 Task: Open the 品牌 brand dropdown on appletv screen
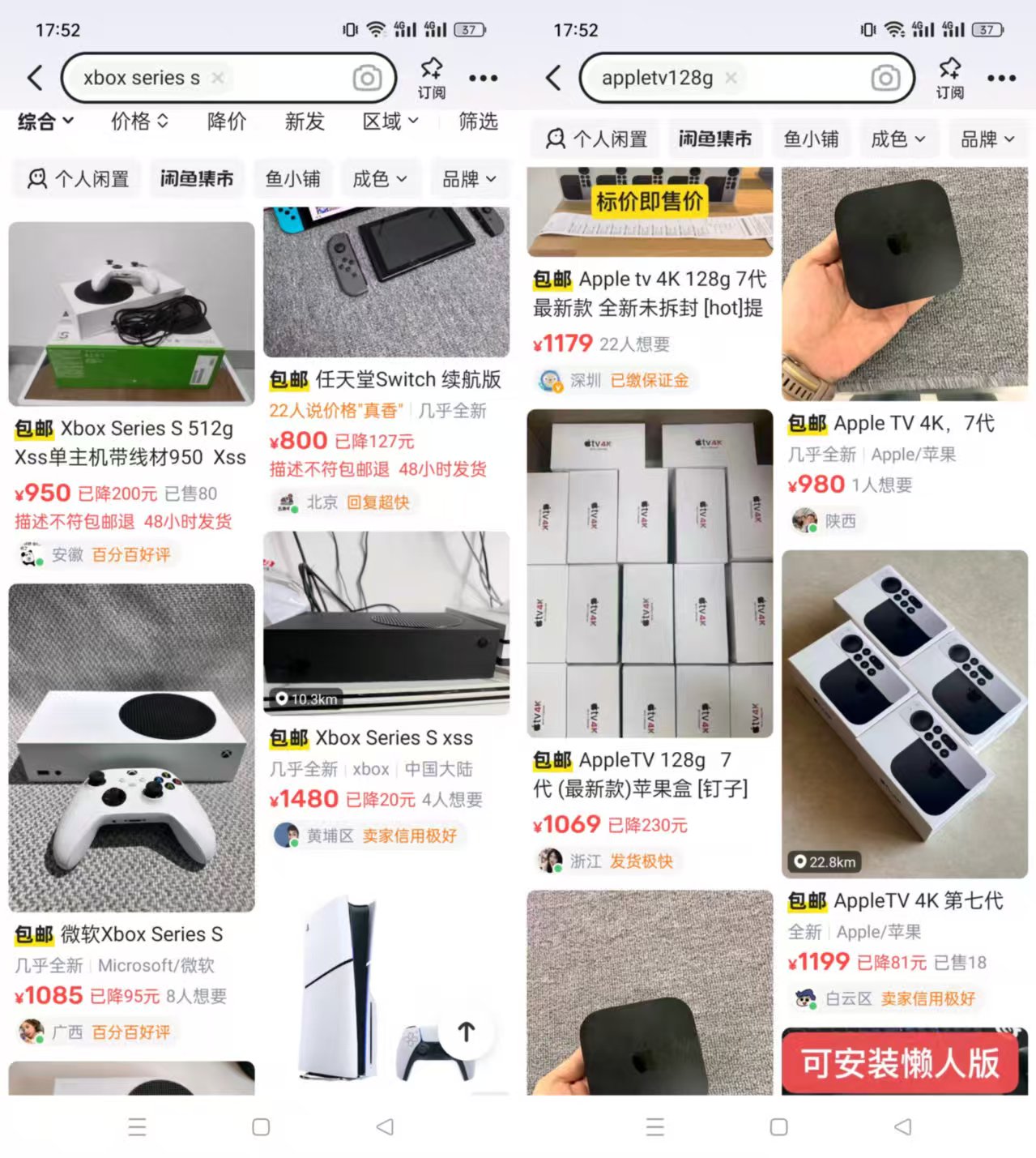pyautogui.click(x=988, y=139)
